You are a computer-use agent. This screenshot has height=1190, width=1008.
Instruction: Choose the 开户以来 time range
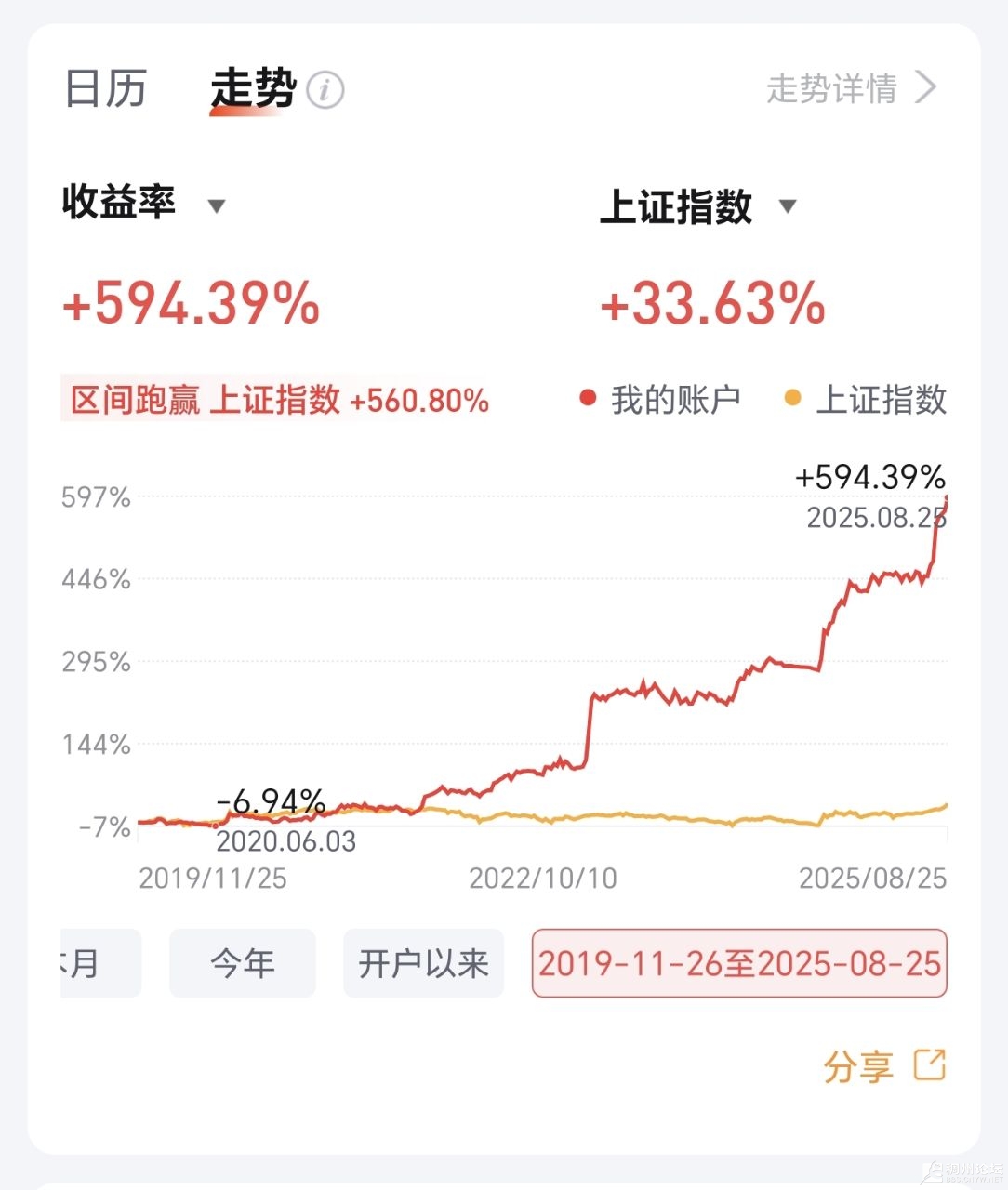tap(423, 963)
